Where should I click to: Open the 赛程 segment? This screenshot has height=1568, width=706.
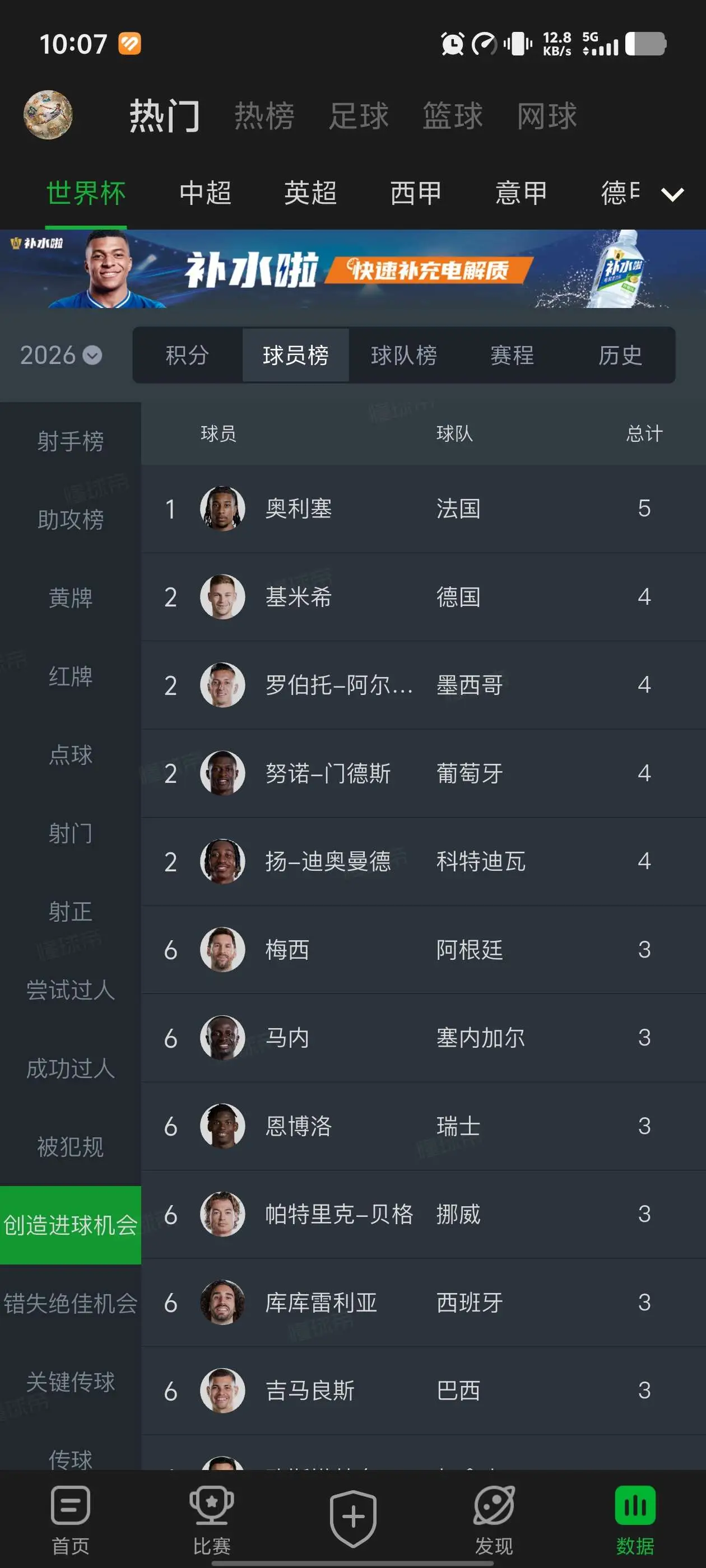coord(512,355)
